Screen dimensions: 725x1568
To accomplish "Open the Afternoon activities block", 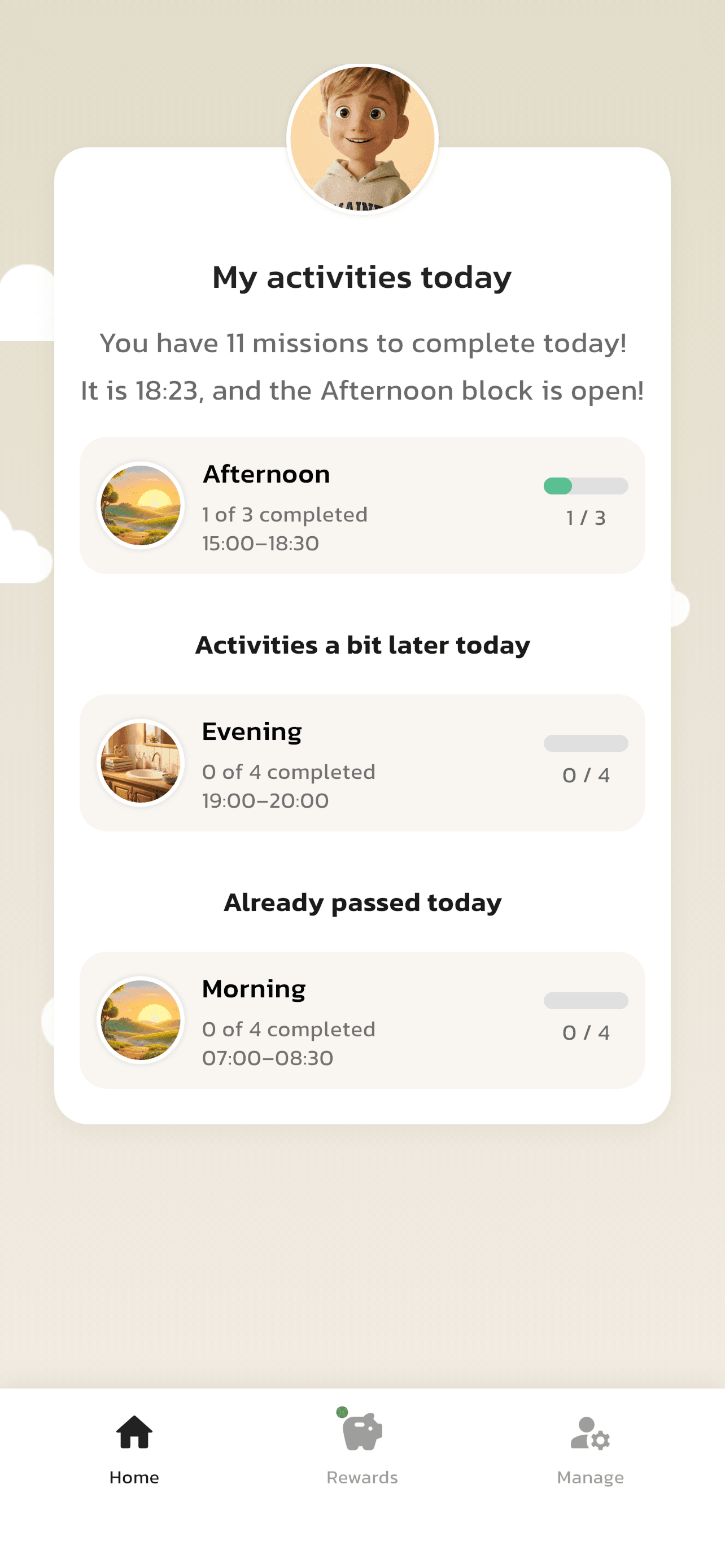I will [x=362, y=504].
